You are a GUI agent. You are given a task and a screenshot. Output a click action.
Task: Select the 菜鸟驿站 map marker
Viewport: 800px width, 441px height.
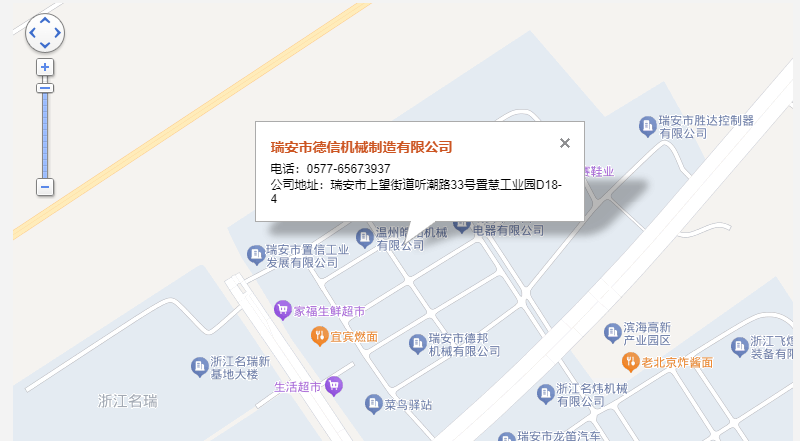point(366,405)
